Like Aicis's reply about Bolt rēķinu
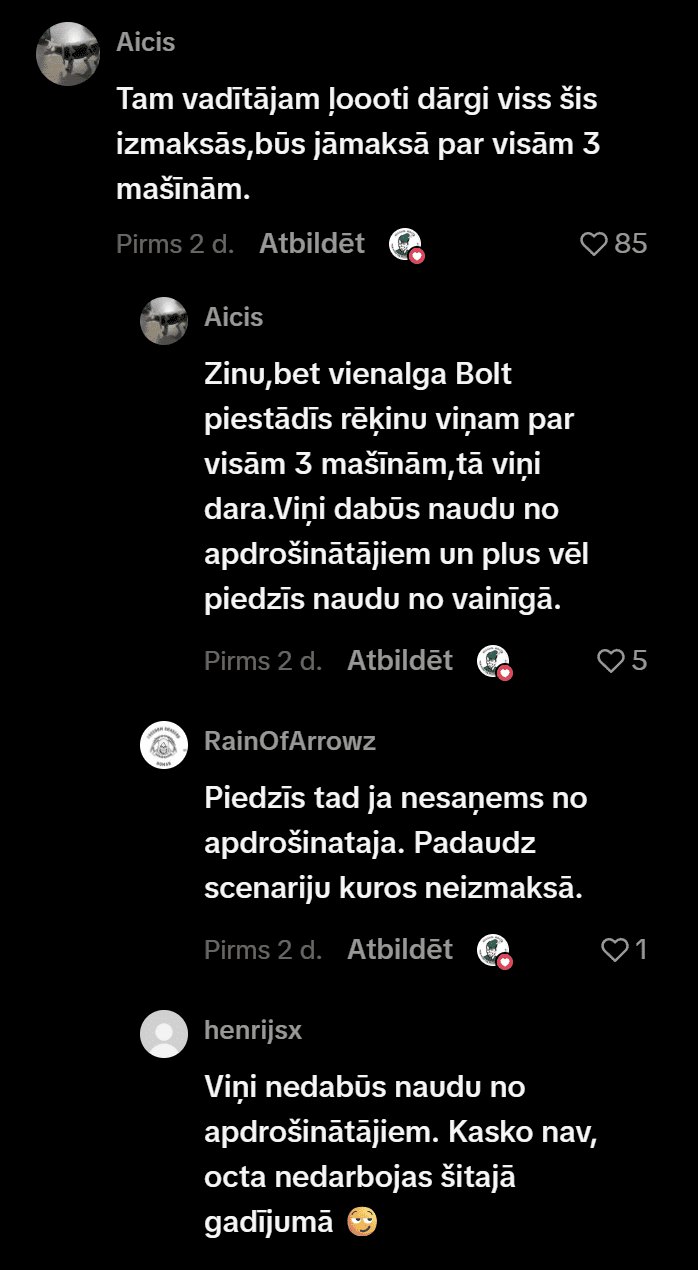 click(x=610, y=660)
